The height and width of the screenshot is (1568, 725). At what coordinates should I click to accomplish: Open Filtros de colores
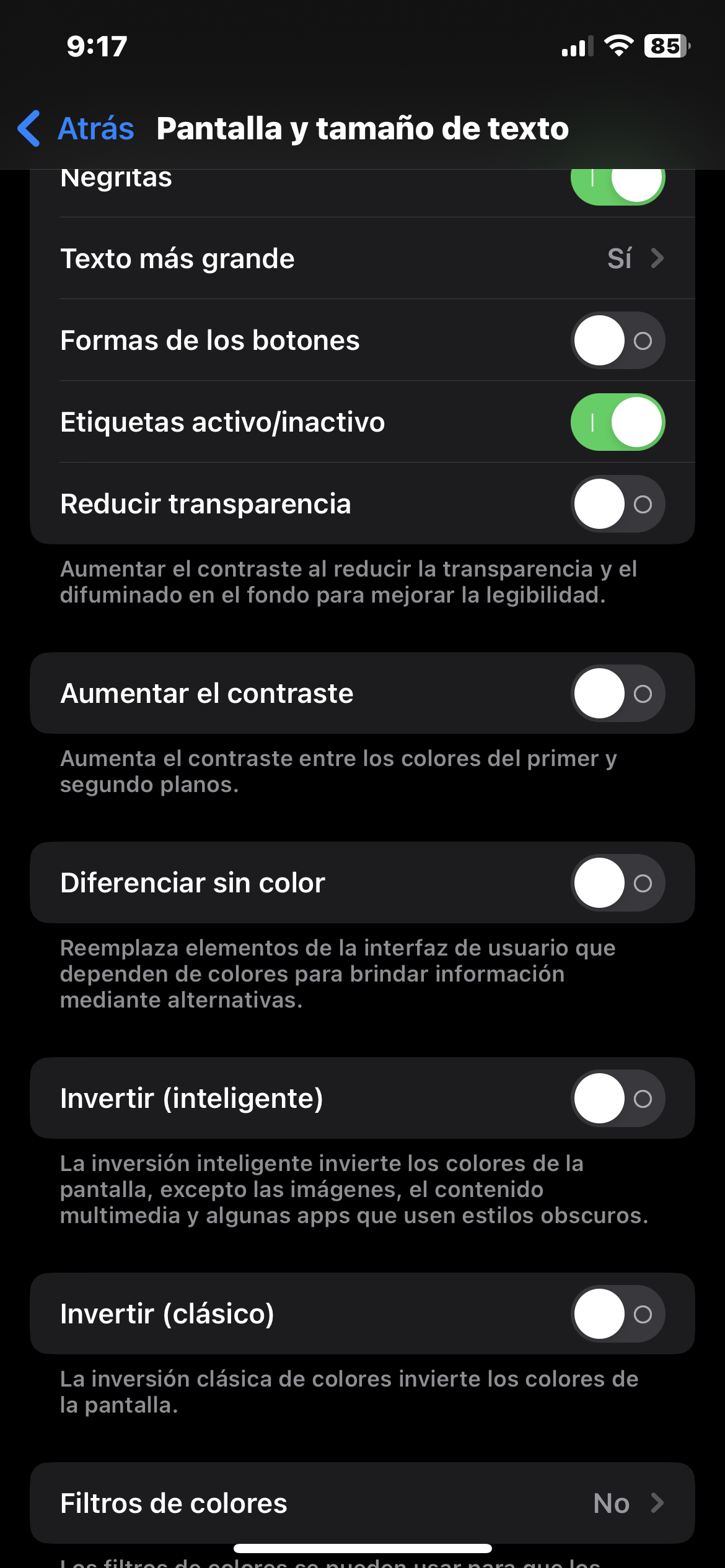362,1503
